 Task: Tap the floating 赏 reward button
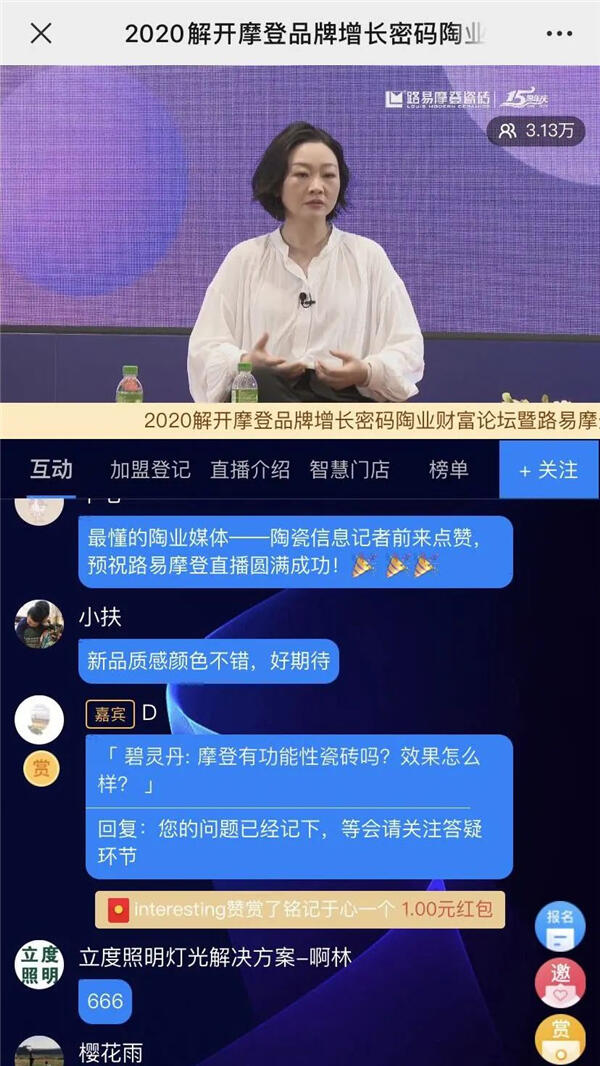point(560,1038)
